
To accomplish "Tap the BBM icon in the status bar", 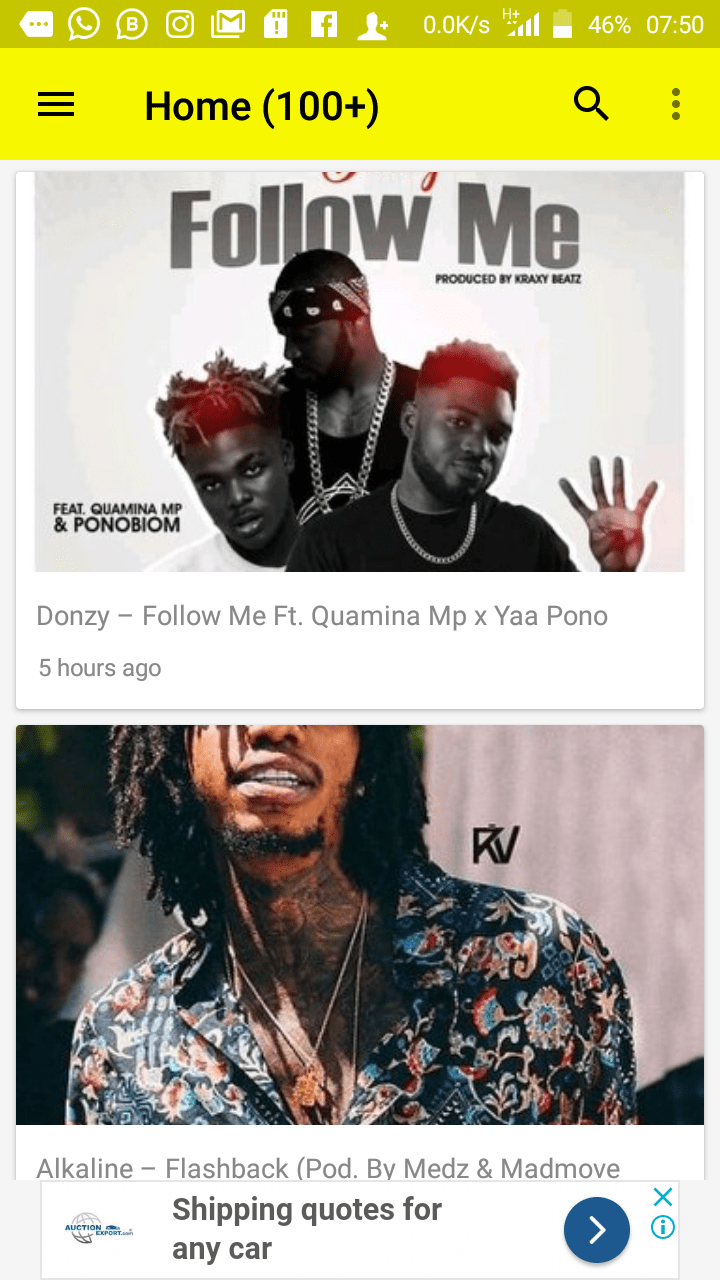I will tap(131, 21).
